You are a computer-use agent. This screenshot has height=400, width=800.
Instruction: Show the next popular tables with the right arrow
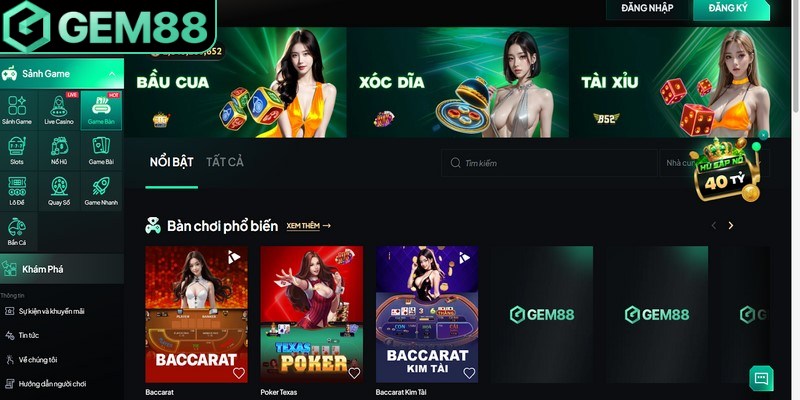point(731,226)
